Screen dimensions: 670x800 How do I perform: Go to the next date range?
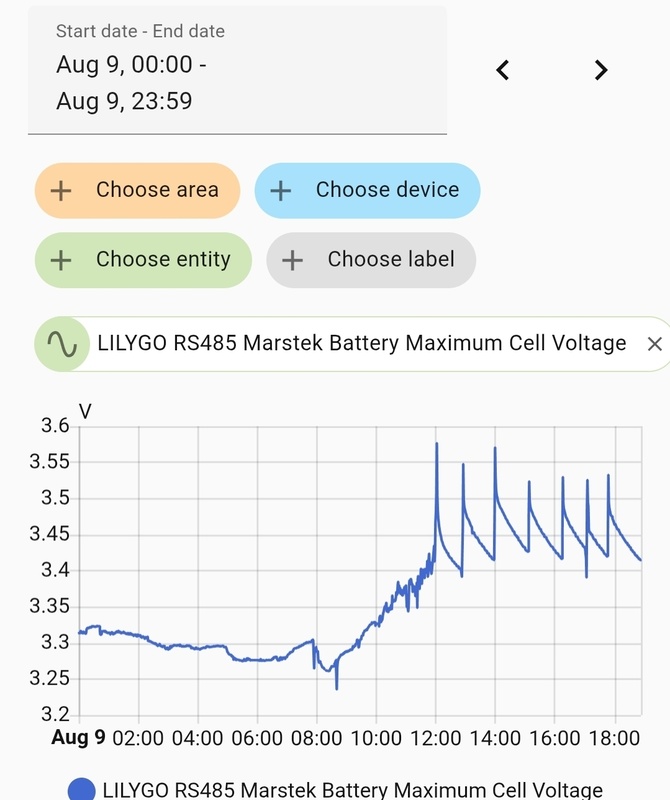(600, 70)
